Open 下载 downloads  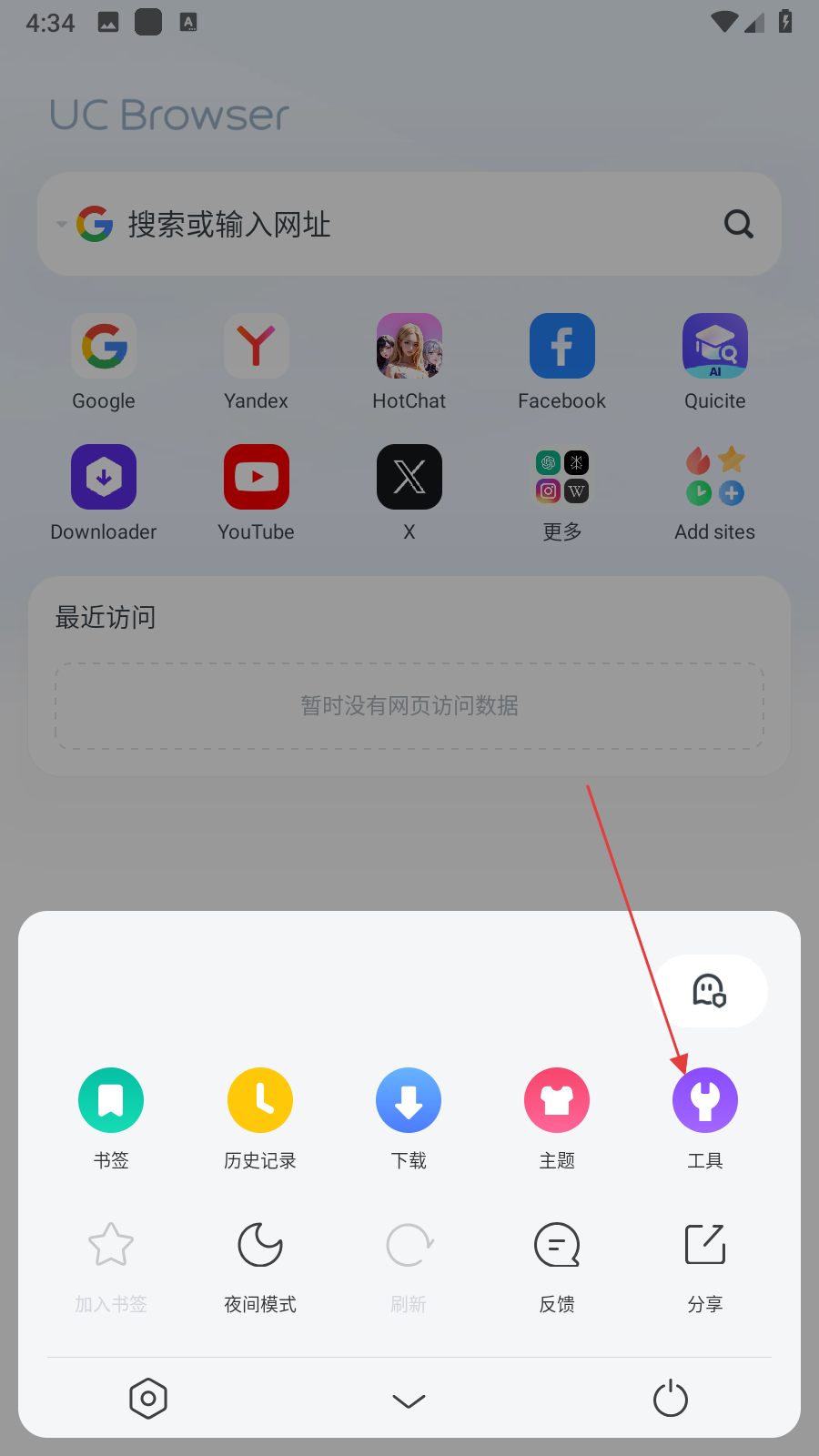(409, 1101)
